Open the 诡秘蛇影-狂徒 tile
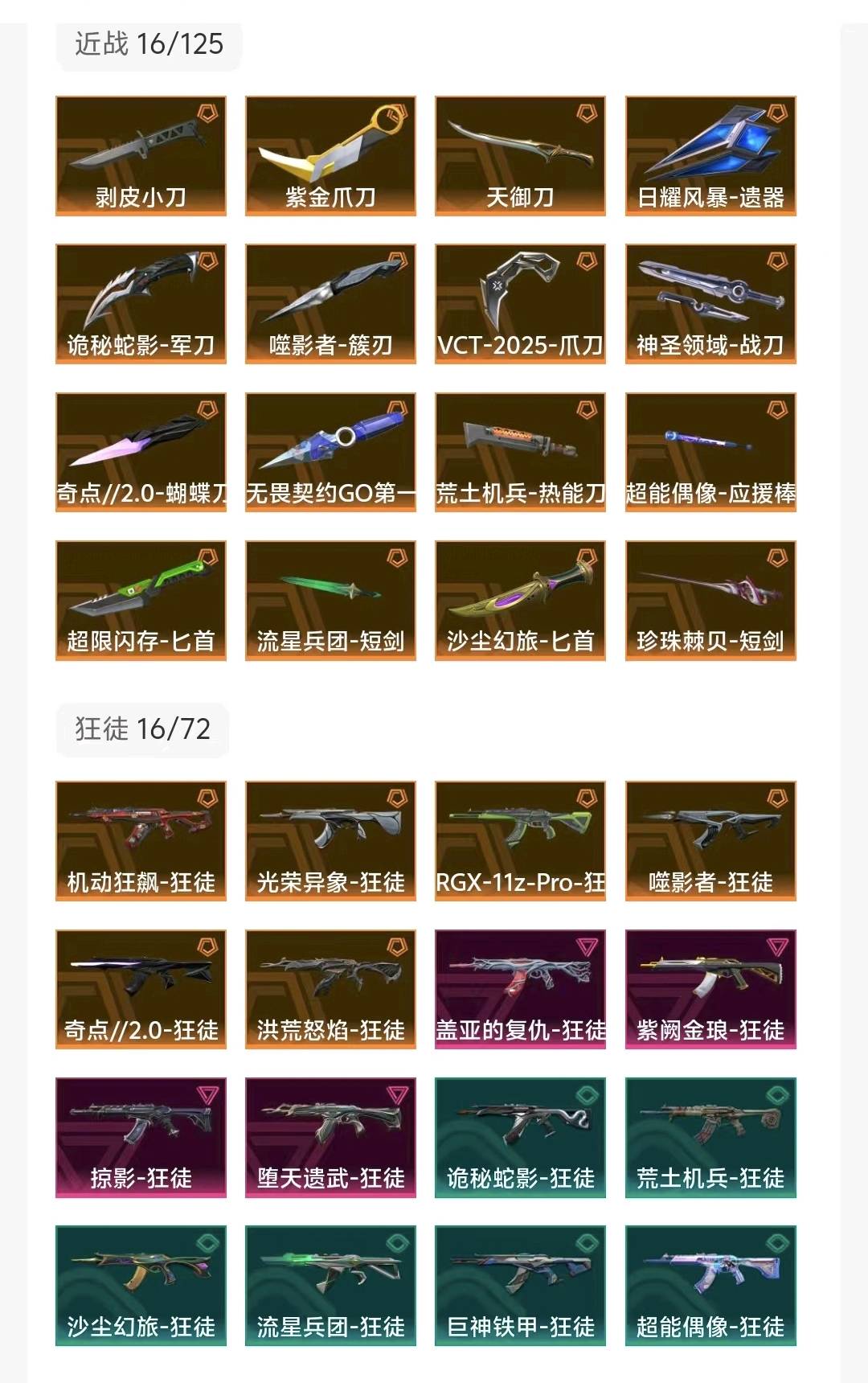868x1383 pixels. (520, 1137)
